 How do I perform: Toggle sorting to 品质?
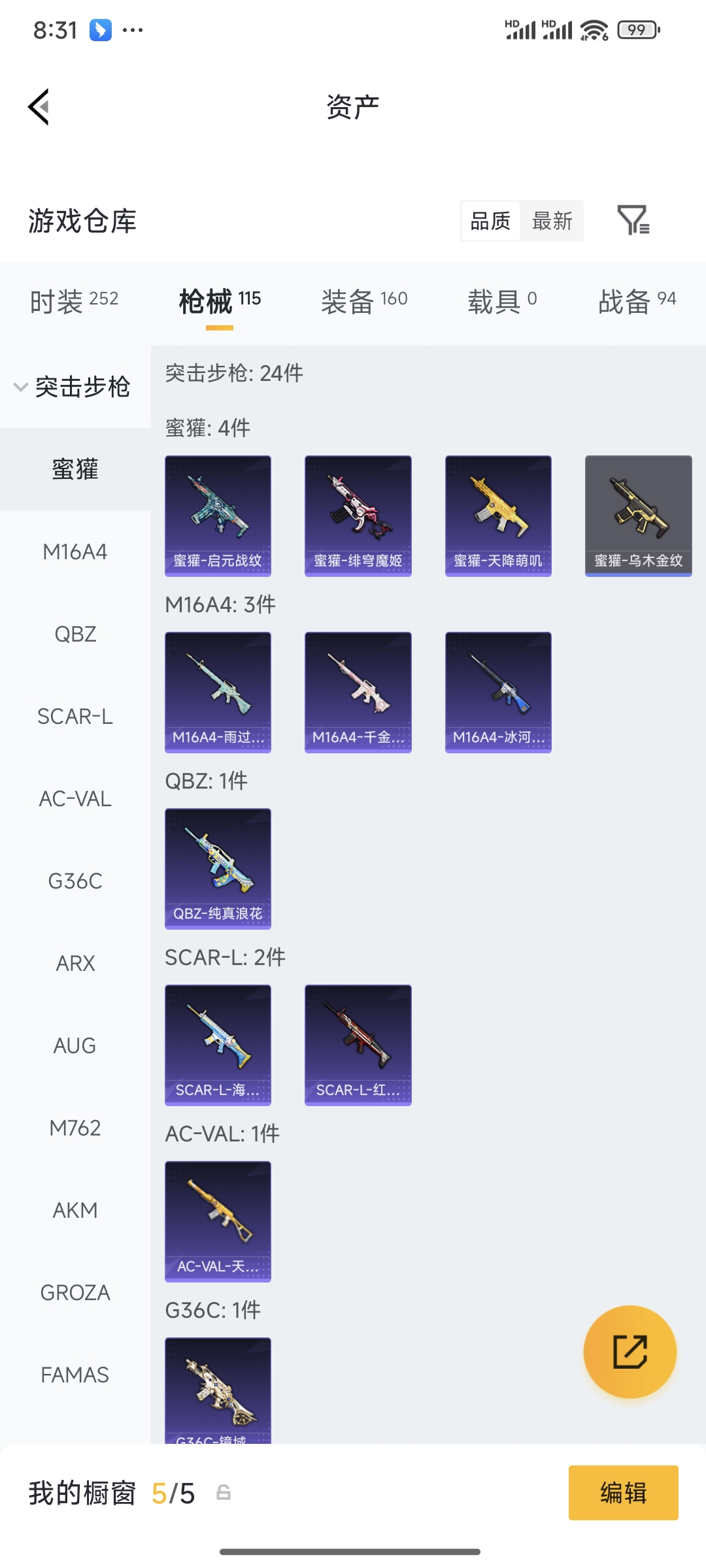click(x=489, y=221)
